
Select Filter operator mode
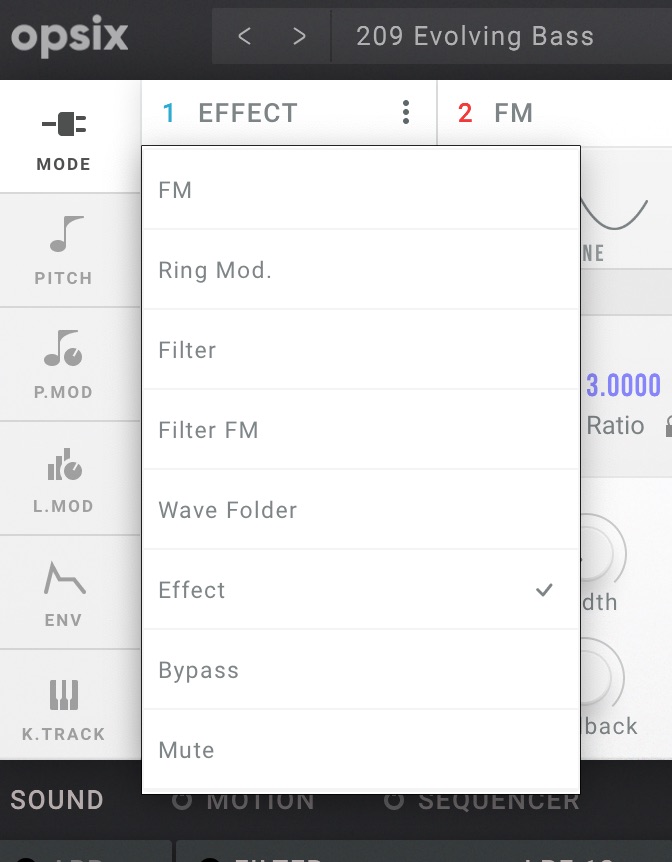tap(360, 350)
